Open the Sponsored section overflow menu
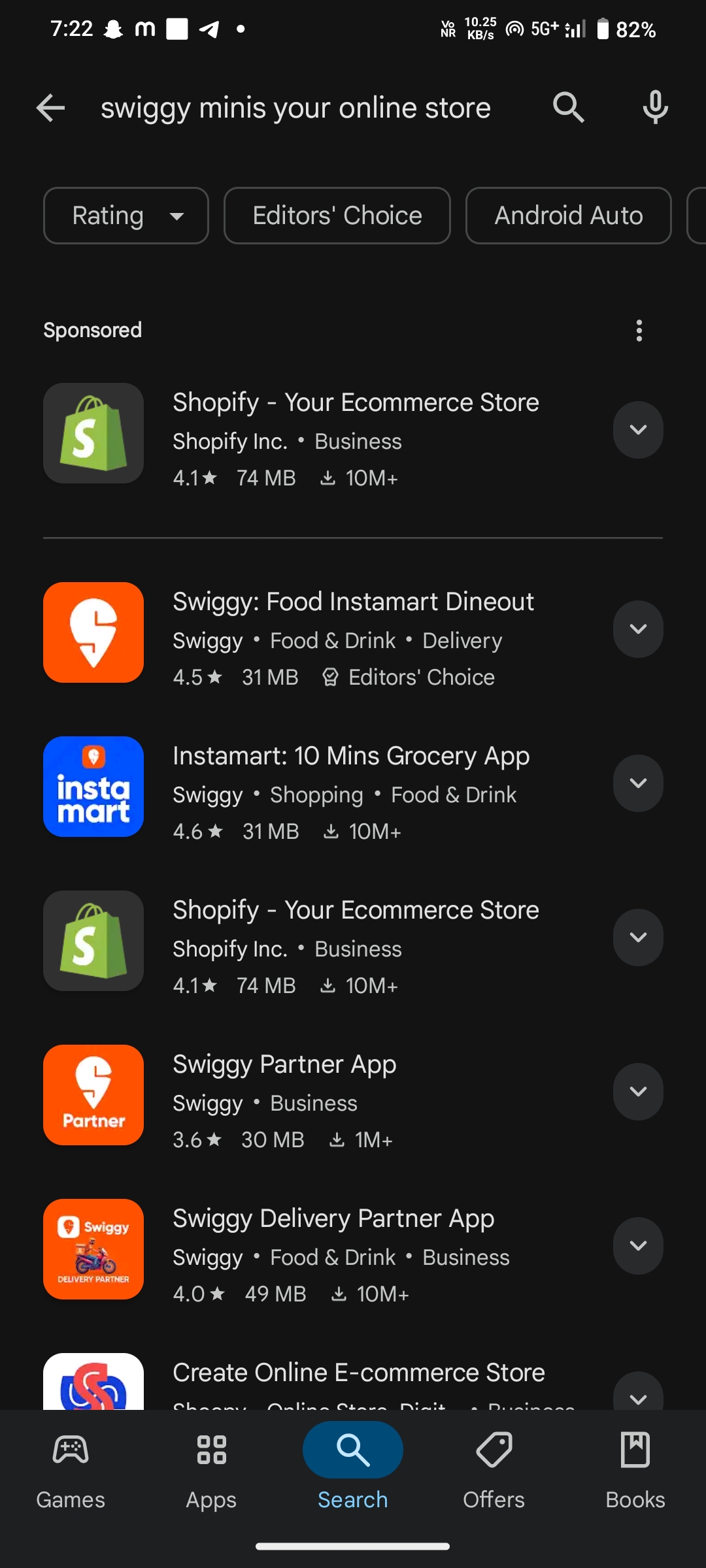Image resolution: width=706 pixels, height=1568 pixels. 639,331
